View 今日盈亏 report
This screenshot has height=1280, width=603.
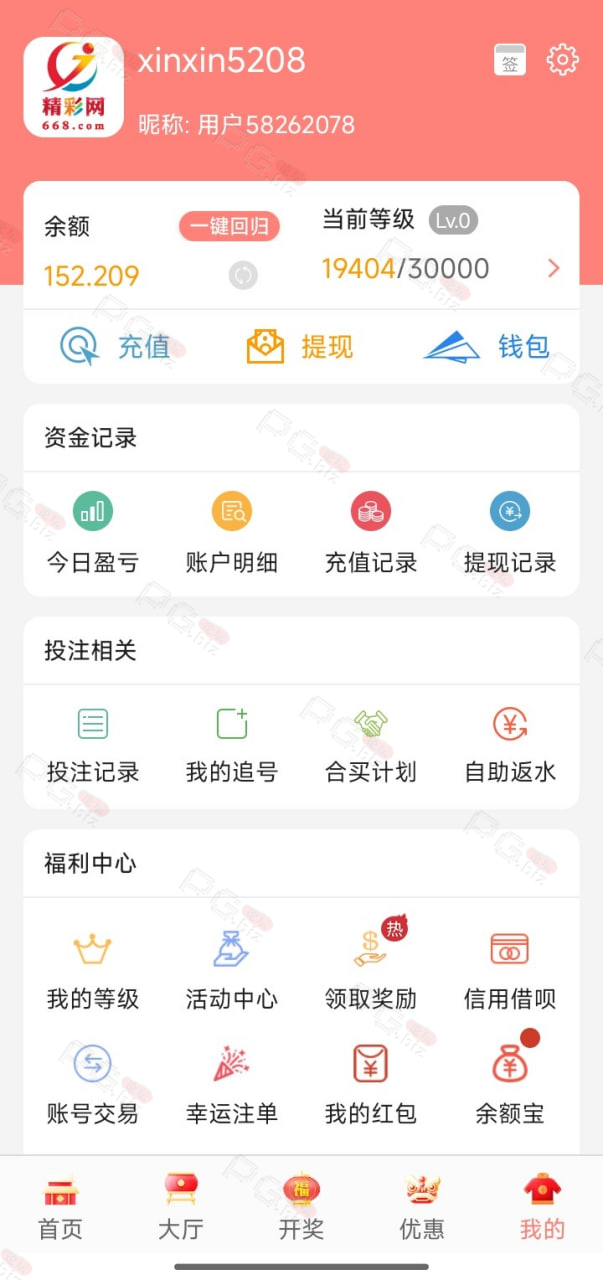pos(93,534)
